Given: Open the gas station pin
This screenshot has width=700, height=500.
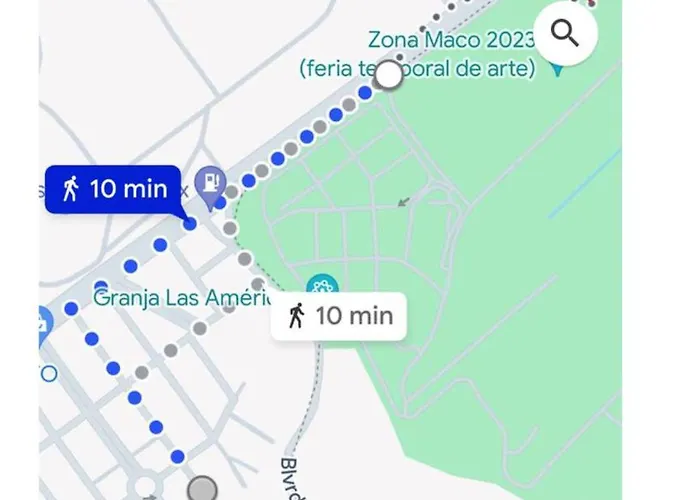Looking at the screenshot, I should (210, 184).
